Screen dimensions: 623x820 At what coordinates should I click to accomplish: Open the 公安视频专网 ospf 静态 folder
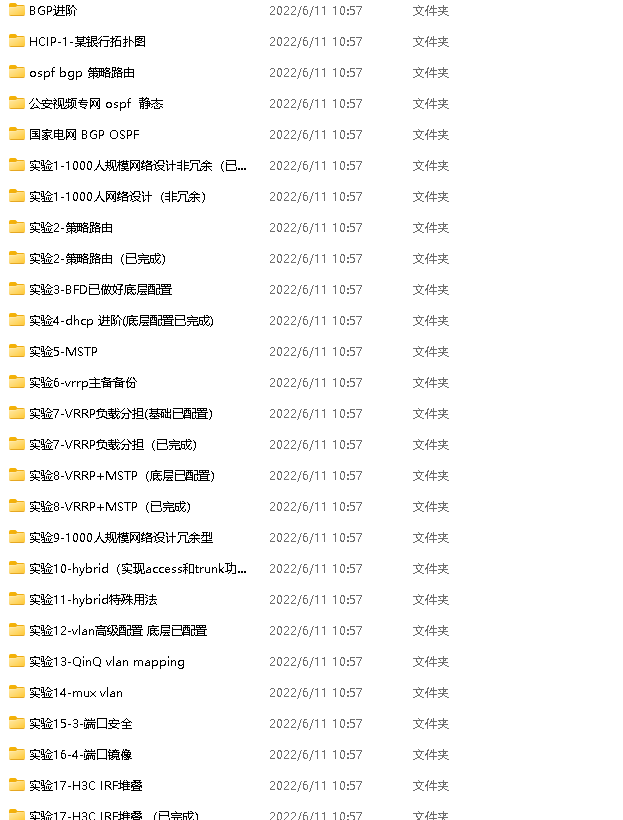tap(96, 104)
